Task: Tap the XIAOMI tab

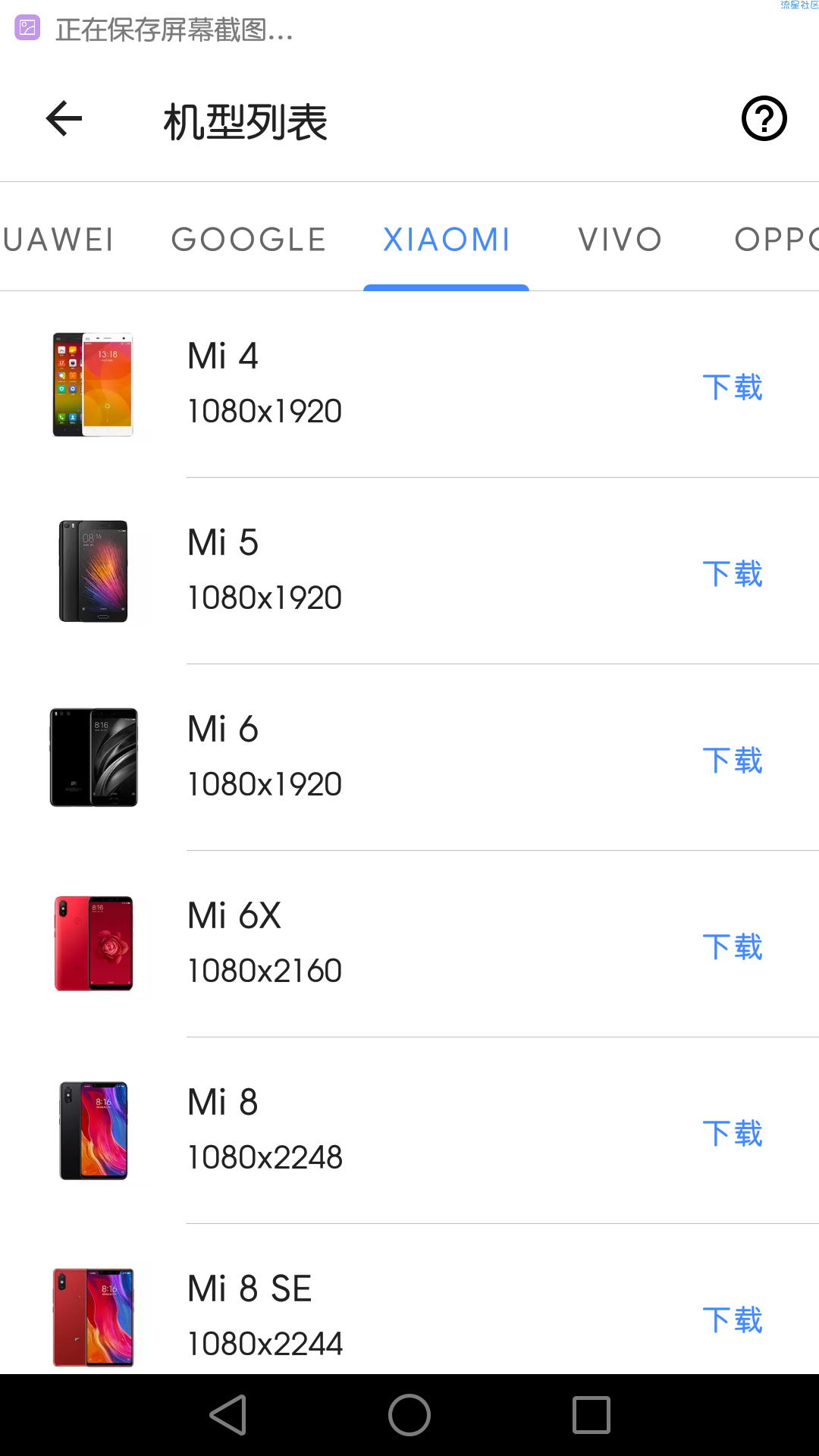Action: 447,240
